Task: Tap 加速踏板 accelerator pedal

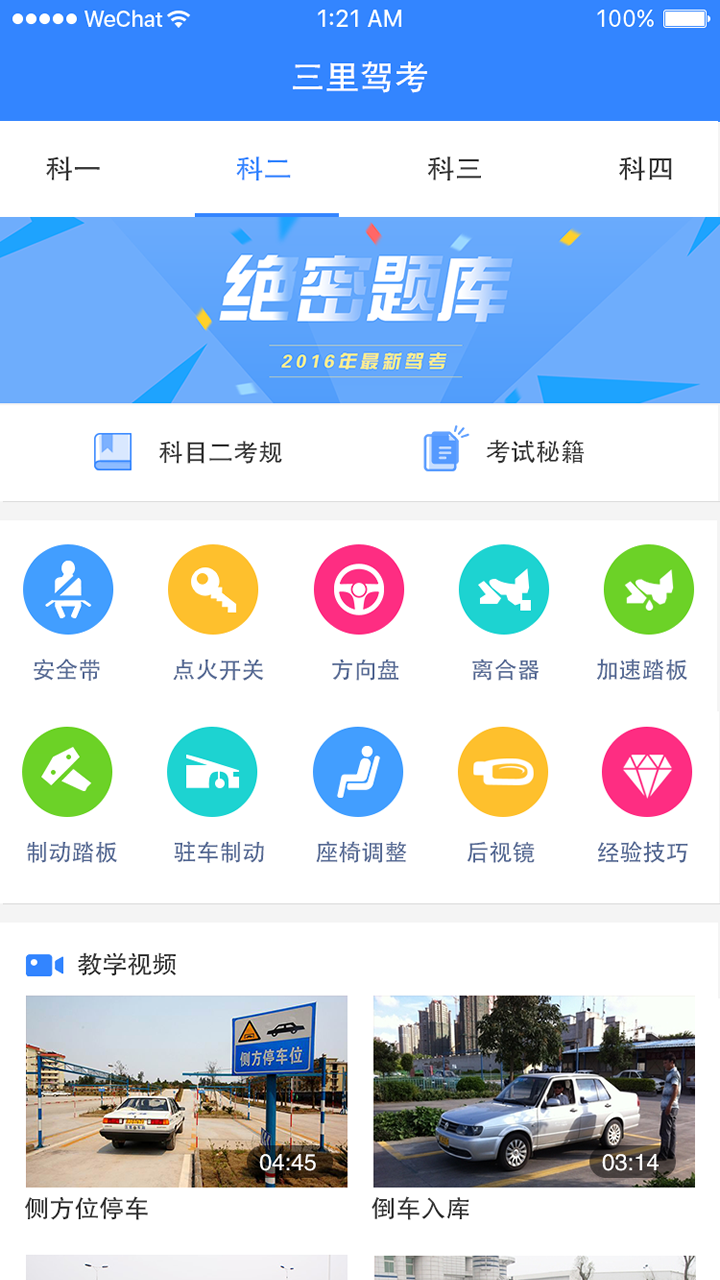Action: click(x=649, y=590)
